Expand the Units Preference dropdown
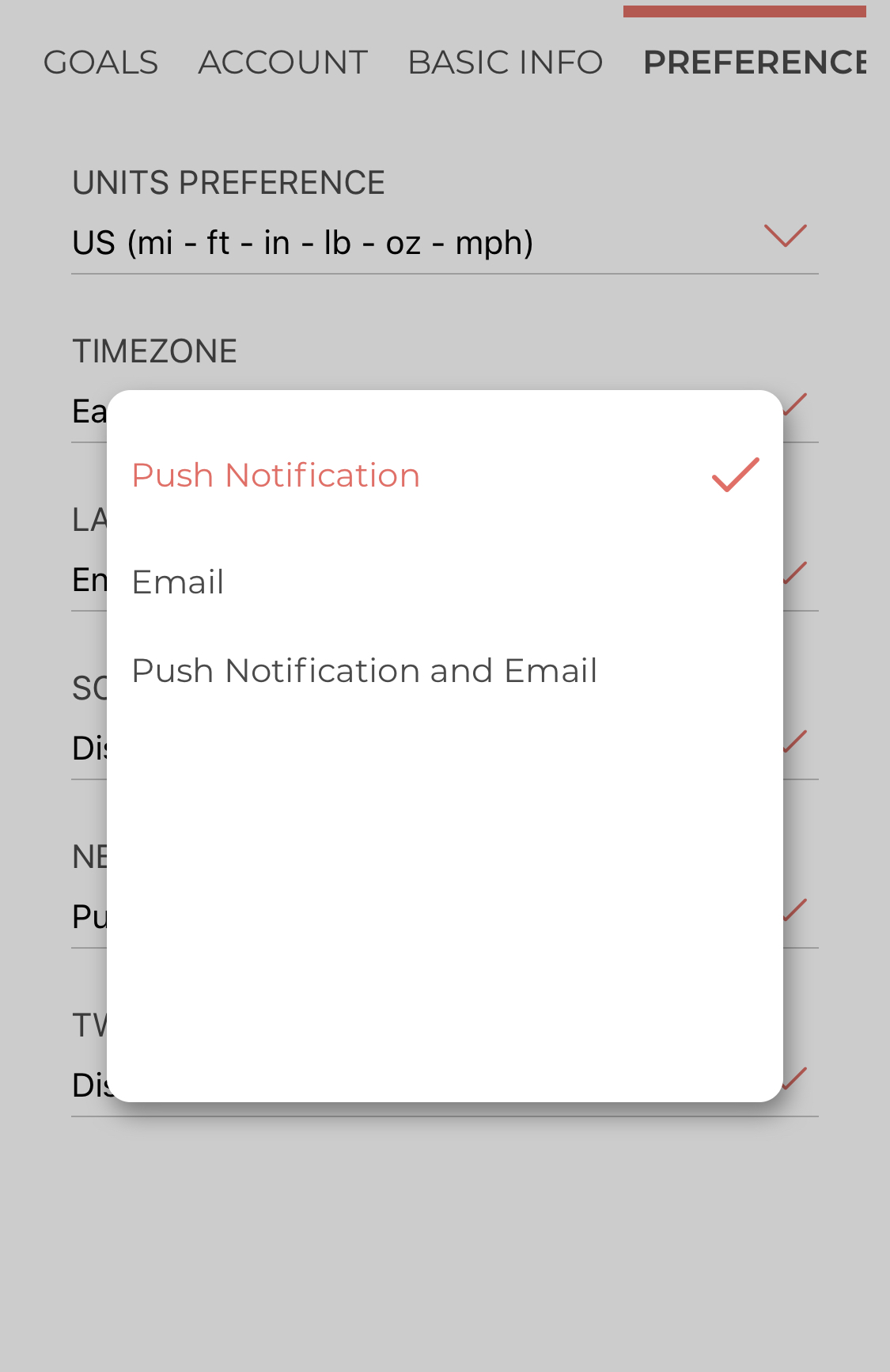The width and height of the screenshot is (890, 1372). [x=444, y=243]
